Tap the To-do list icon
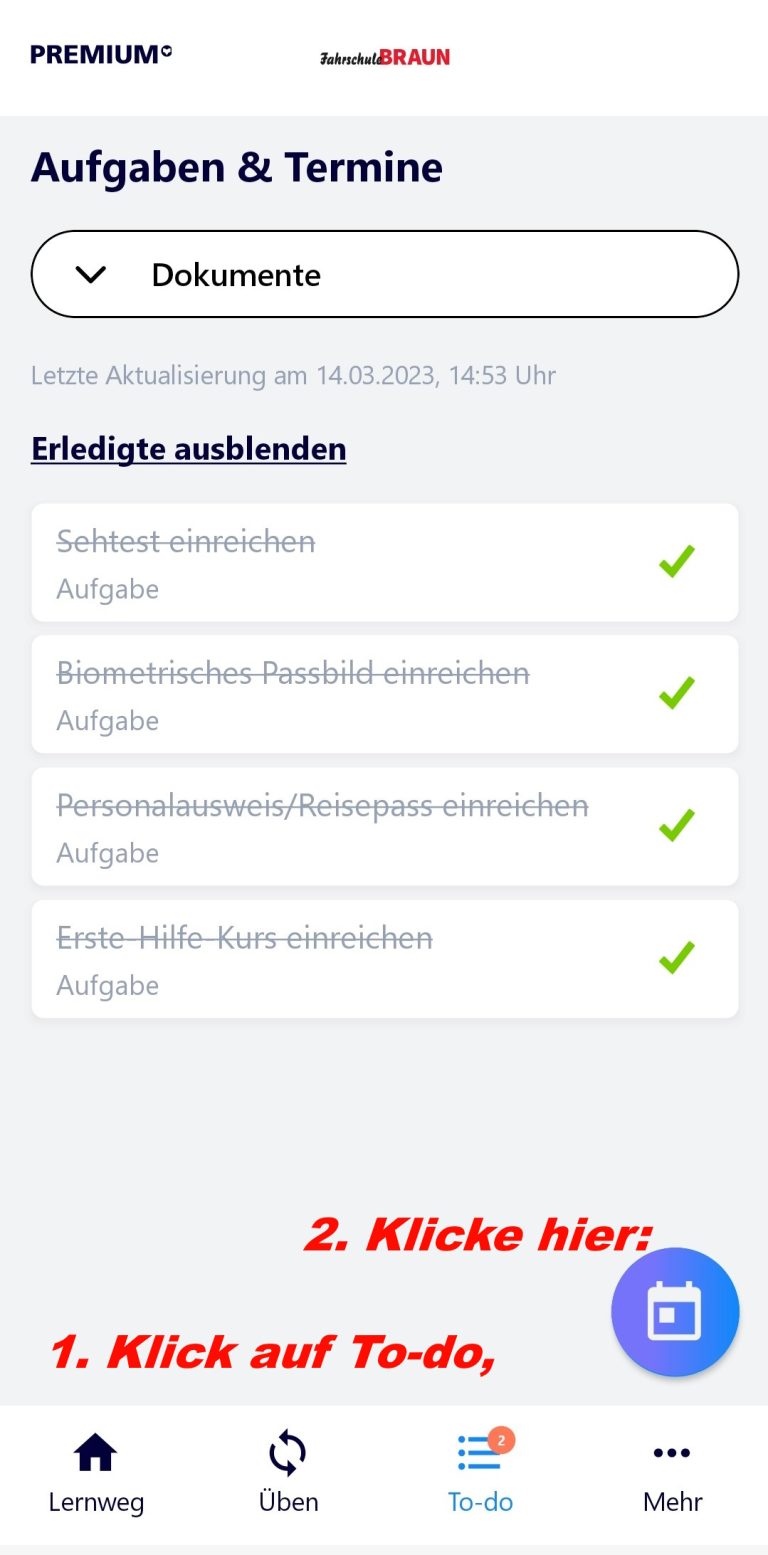 pos(480,1452)
